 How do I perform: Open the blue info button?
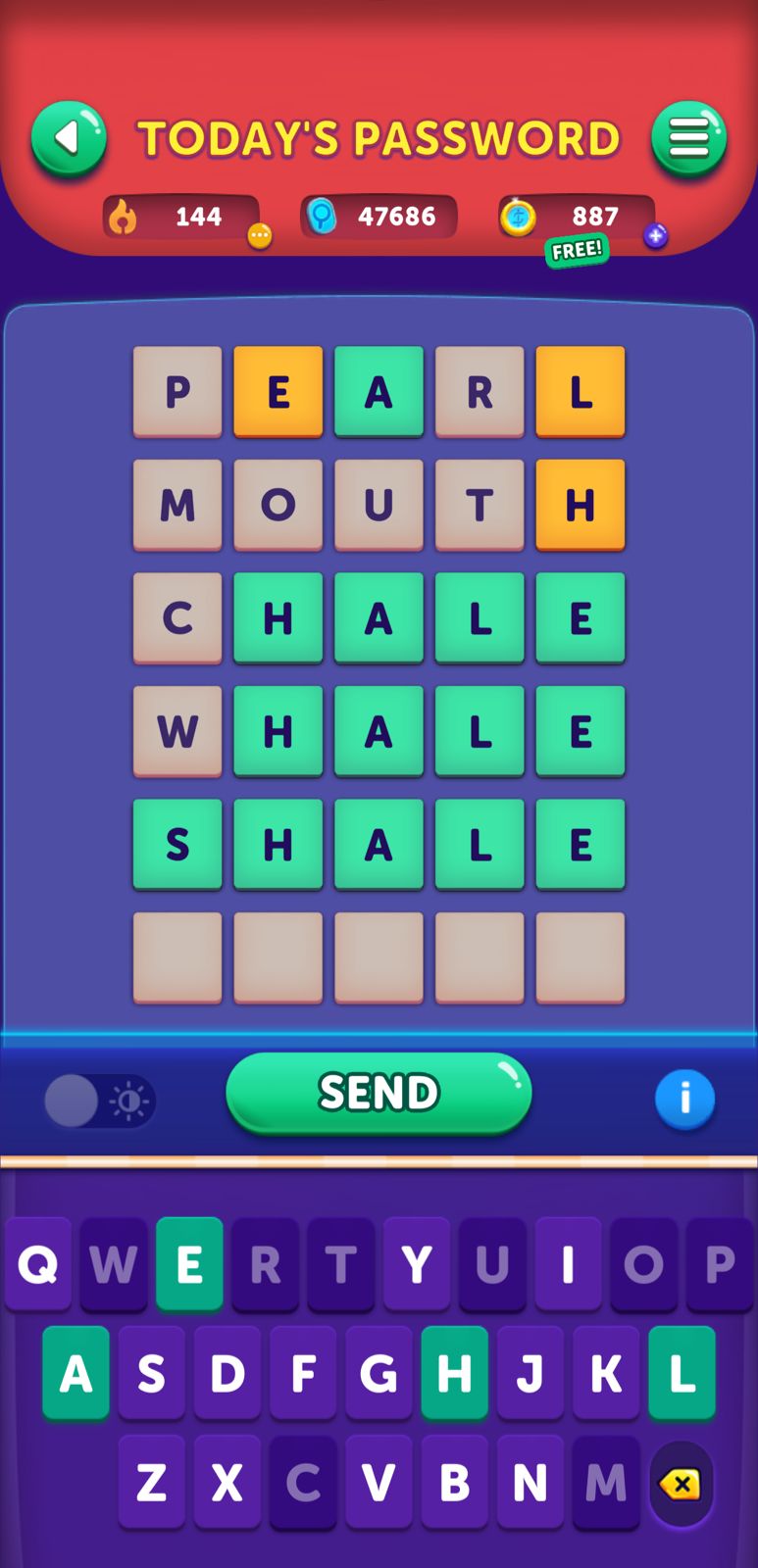(684, 1099)
